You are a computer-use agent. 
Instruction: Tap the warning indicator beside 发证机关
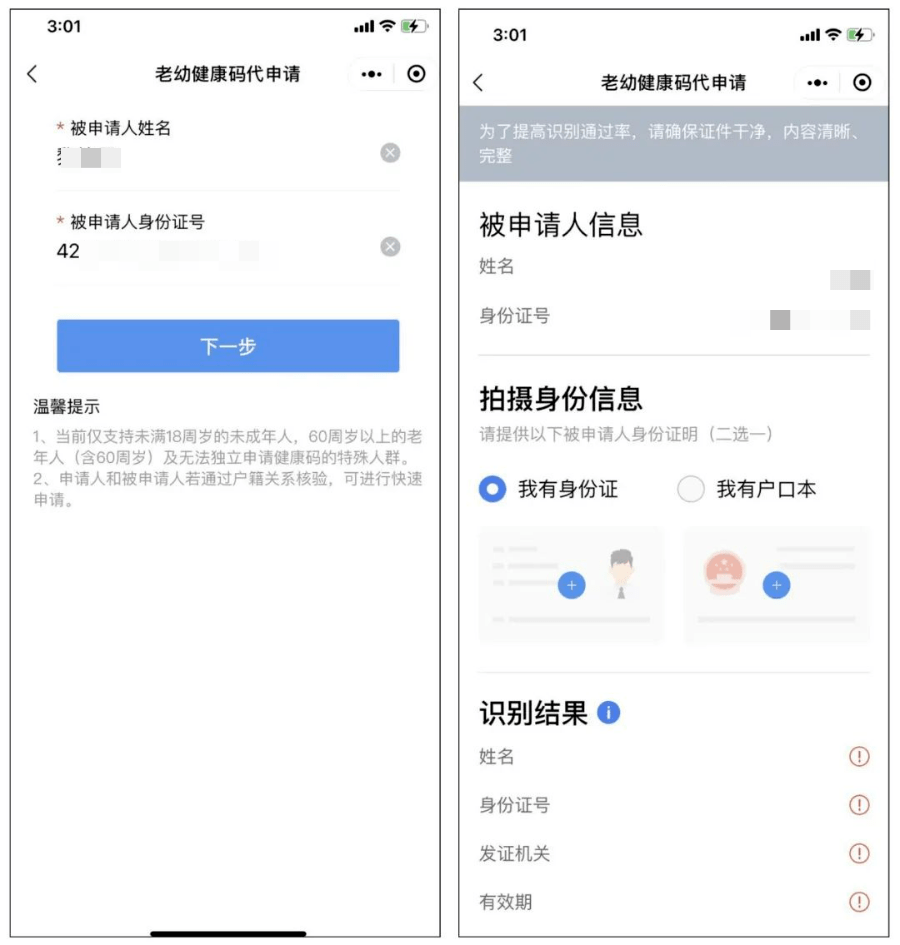point(859,854)
